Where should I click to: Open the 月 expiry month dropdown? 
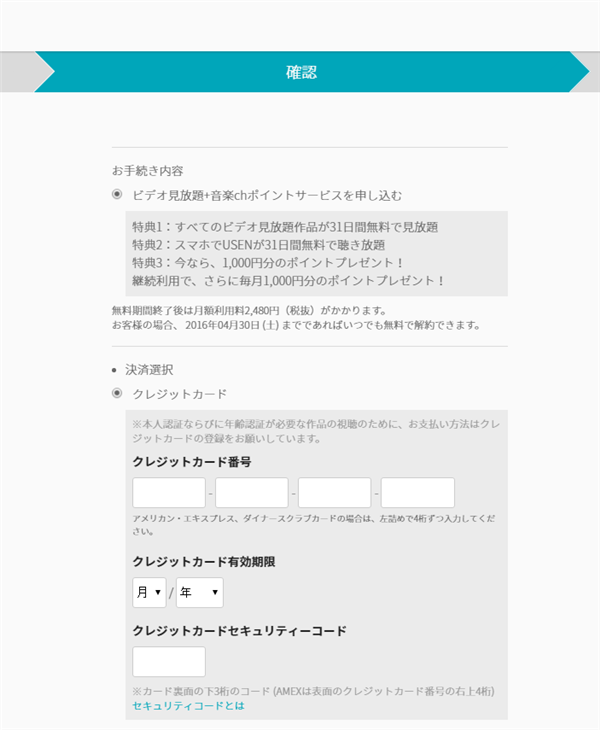click(149, 593)
